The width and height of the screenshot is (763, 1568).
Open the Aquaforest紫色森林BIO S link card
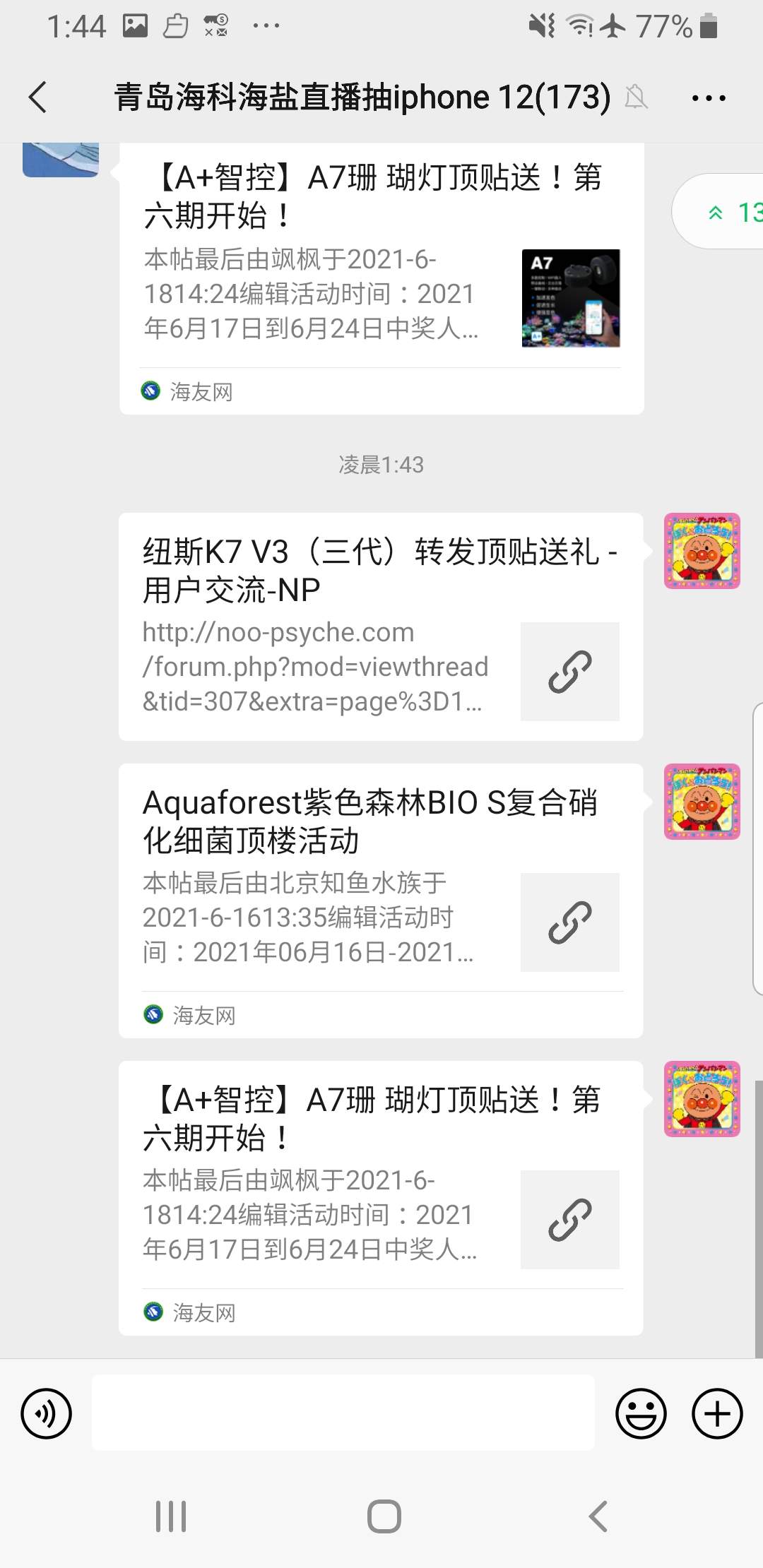pyautogui.click(x=380, y=900)
